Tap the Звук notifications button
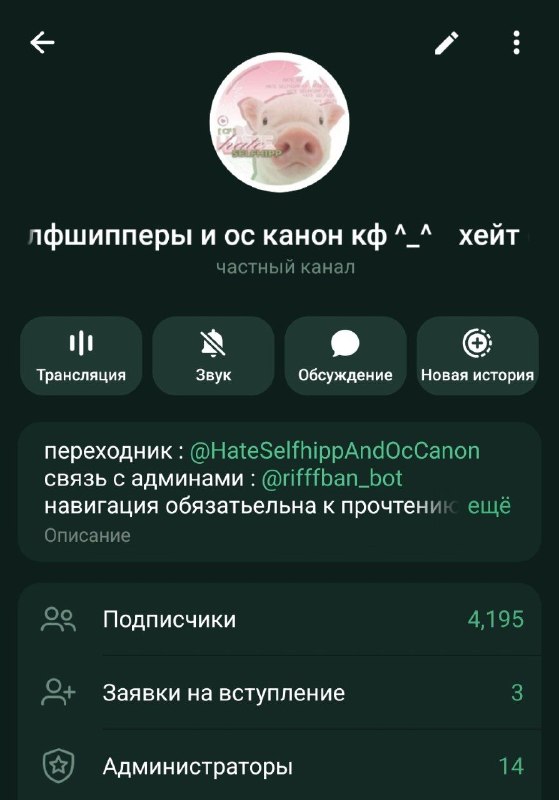This screenshot has height=800, width=559. pos(213,356)
